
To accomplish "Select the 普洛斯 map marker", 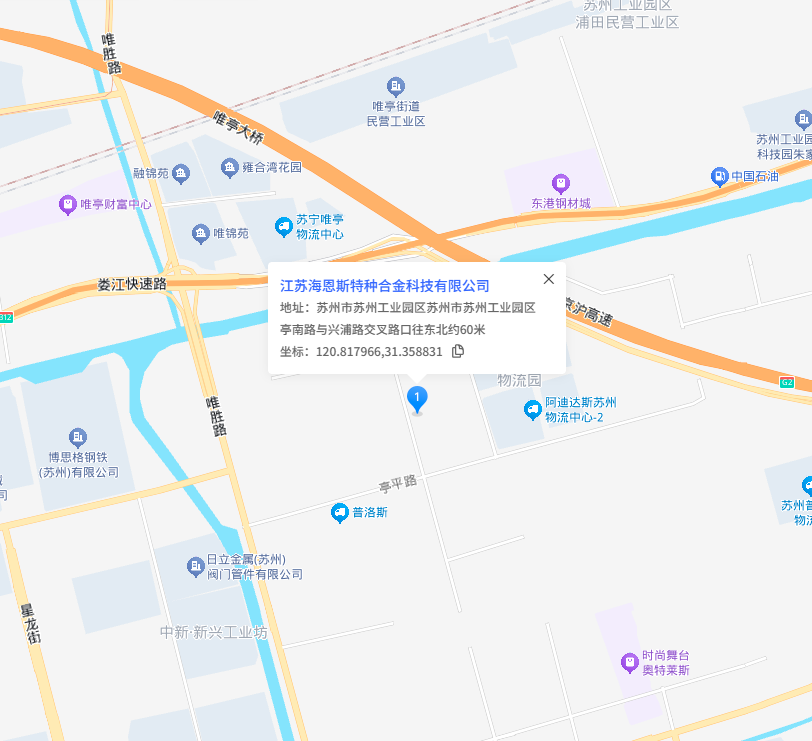I will 339,513.
